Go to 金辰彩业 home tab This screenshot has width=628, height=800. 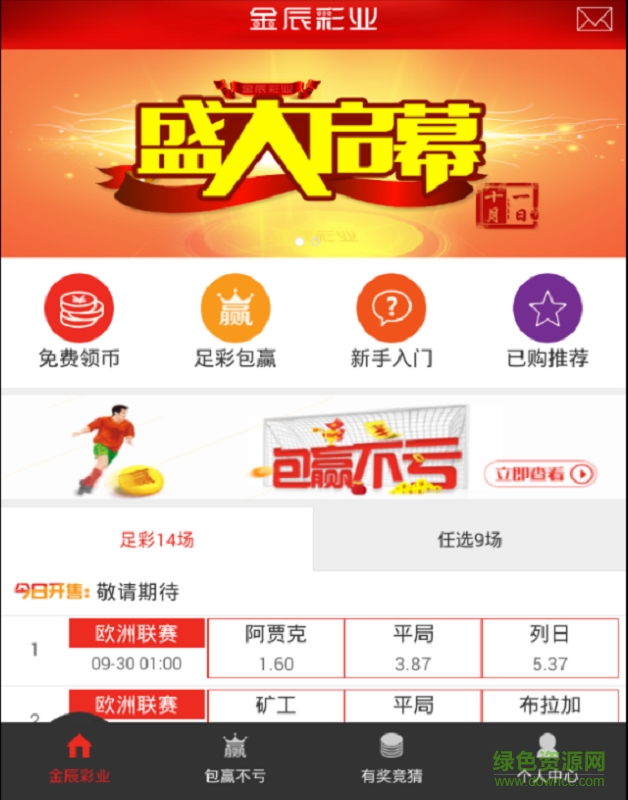coord(79,760)
